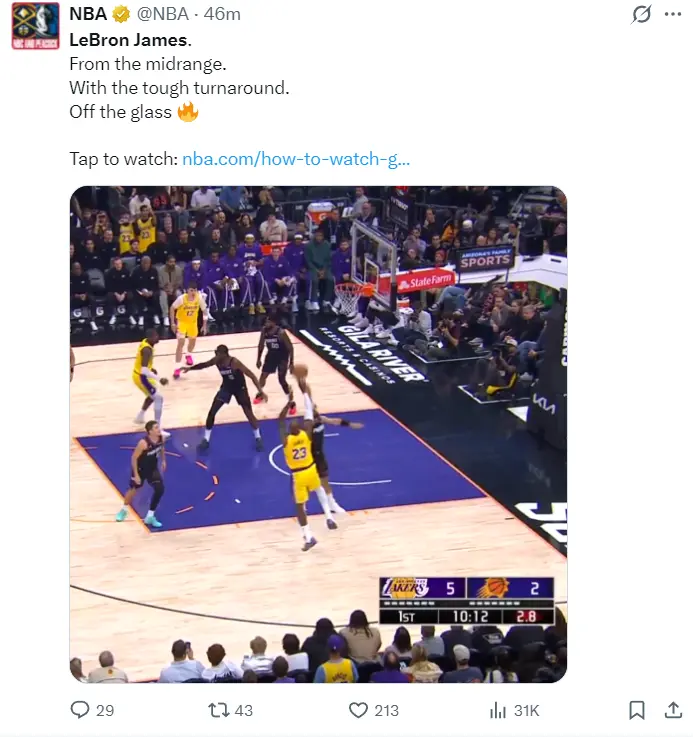The height and width of the screenshot is (737, 693).
Task: Open the NBA profile avatar
Action: [x=35, y=26]
